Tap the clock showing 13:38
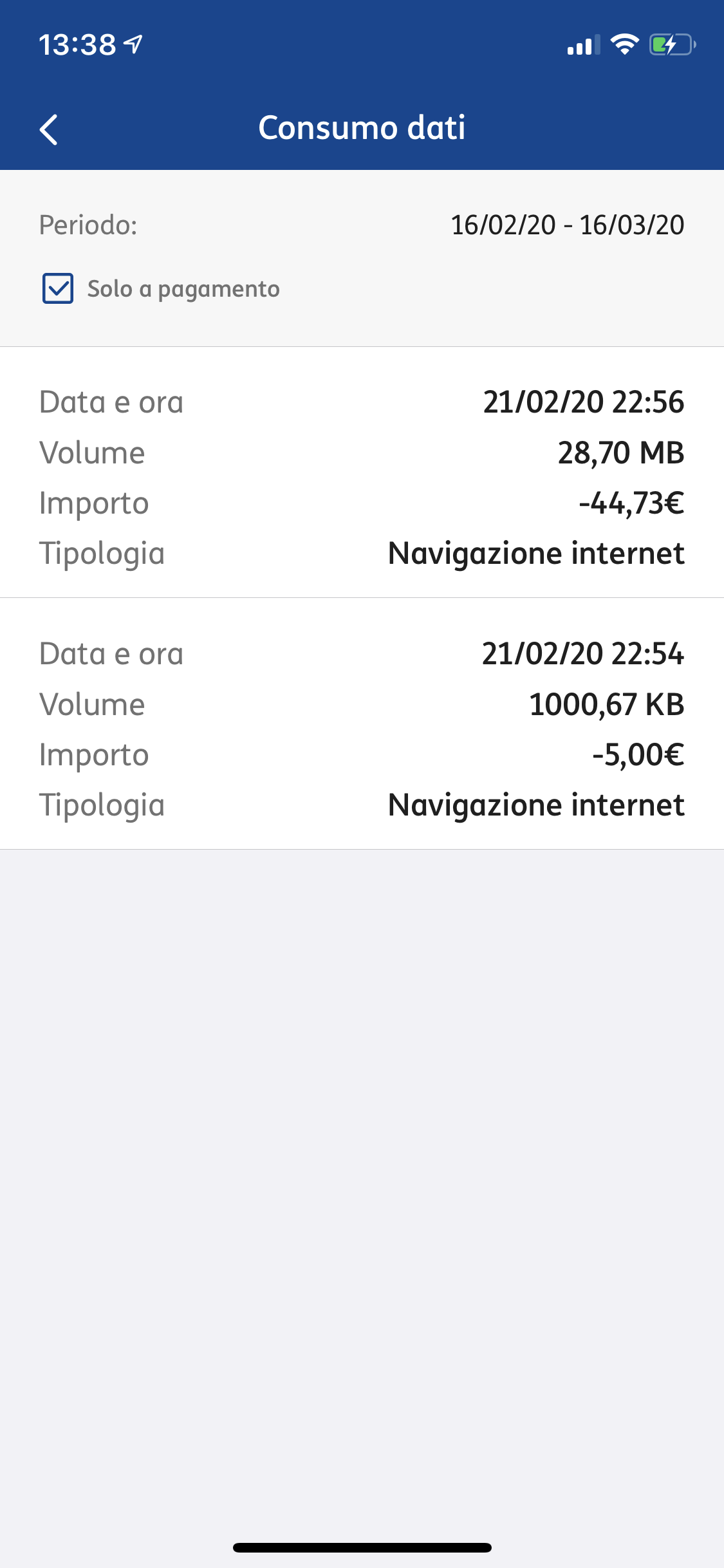This screenshot has height=1568, width=724. pos(79,42)
